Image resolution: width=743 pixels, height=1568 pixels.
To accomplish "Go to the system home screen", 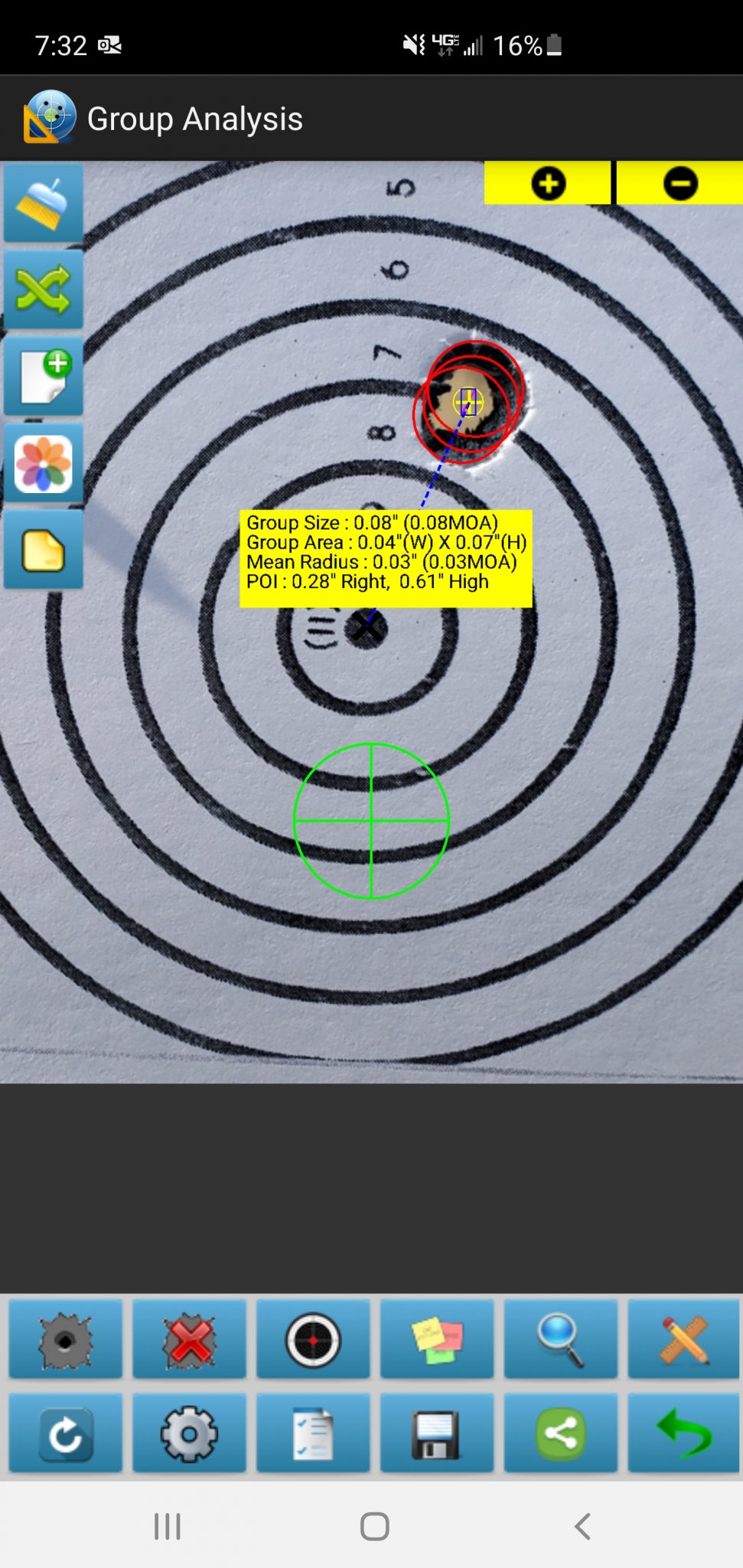I will coord(374,1526).
